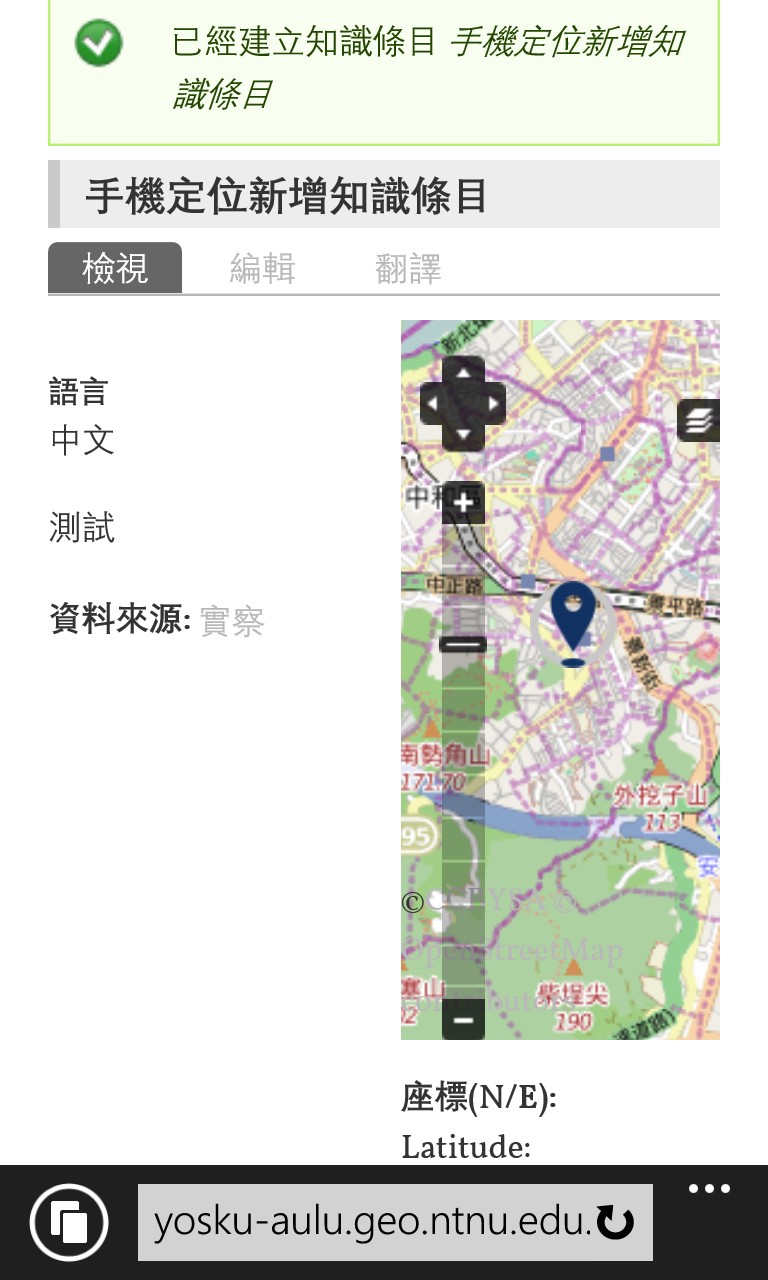This screenshot has height=1280, width=768.
Task: Select the 檢視 tab
Action: 115,269
